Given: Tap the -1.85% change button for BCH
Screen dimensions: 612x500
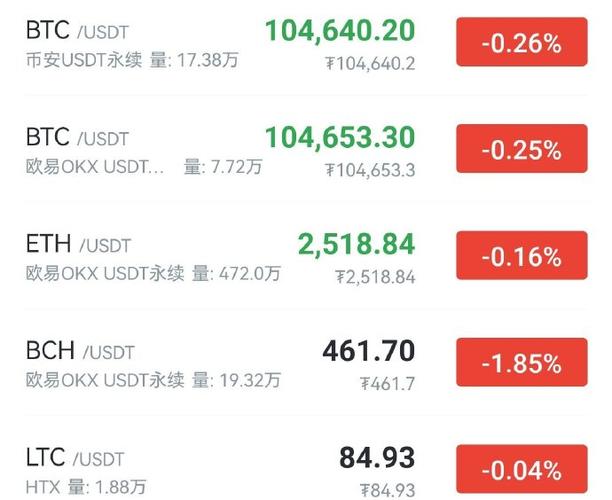Looking at the screenshot, I should (521, 363).
